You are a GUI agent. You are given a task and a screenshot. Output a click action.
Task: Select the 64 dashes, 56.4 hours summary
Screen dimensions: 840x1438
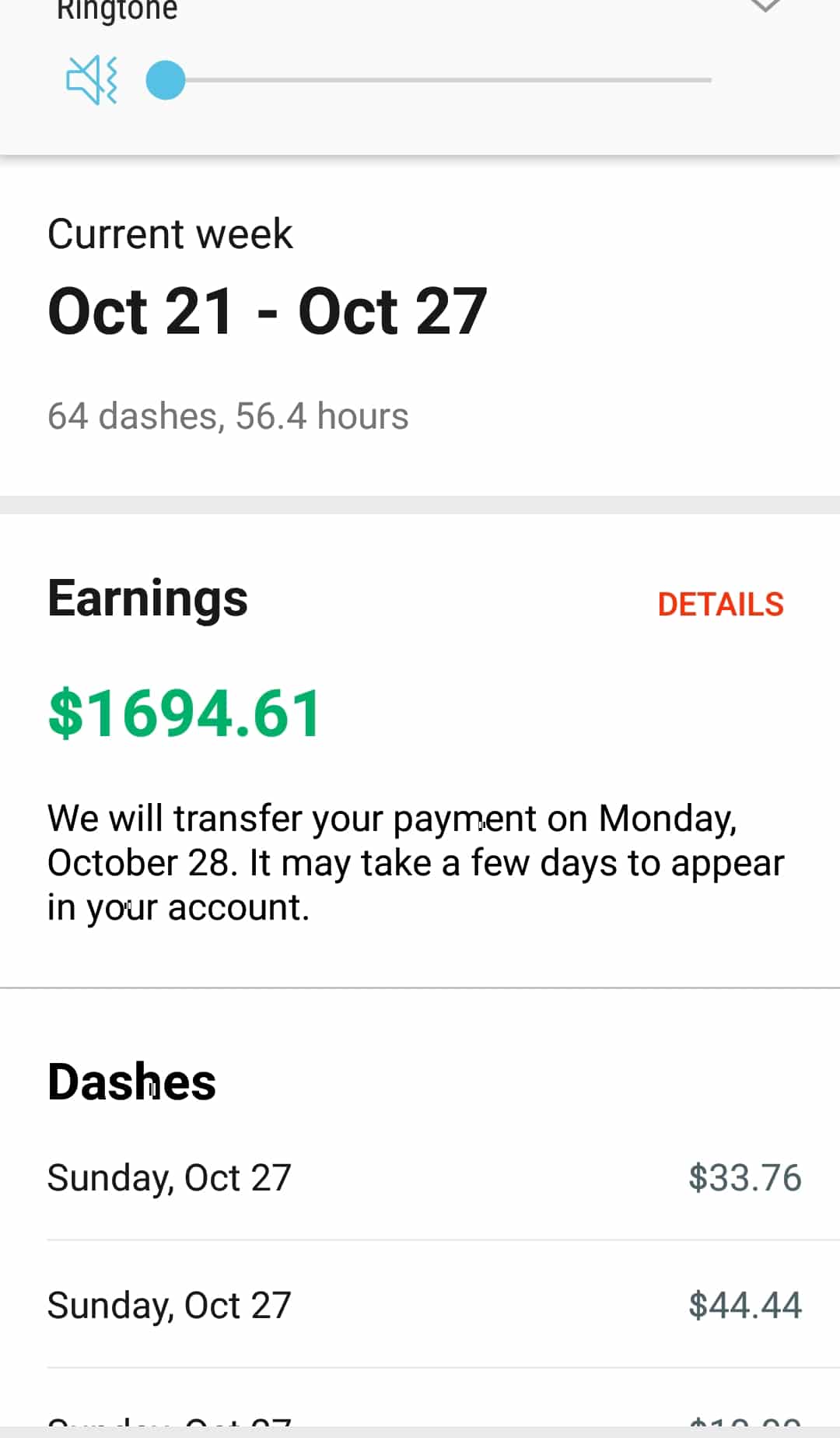(229, 416)
